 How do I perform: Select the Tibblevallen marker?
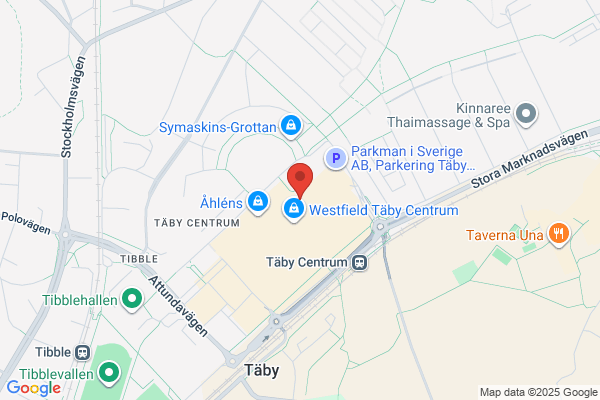109,373
